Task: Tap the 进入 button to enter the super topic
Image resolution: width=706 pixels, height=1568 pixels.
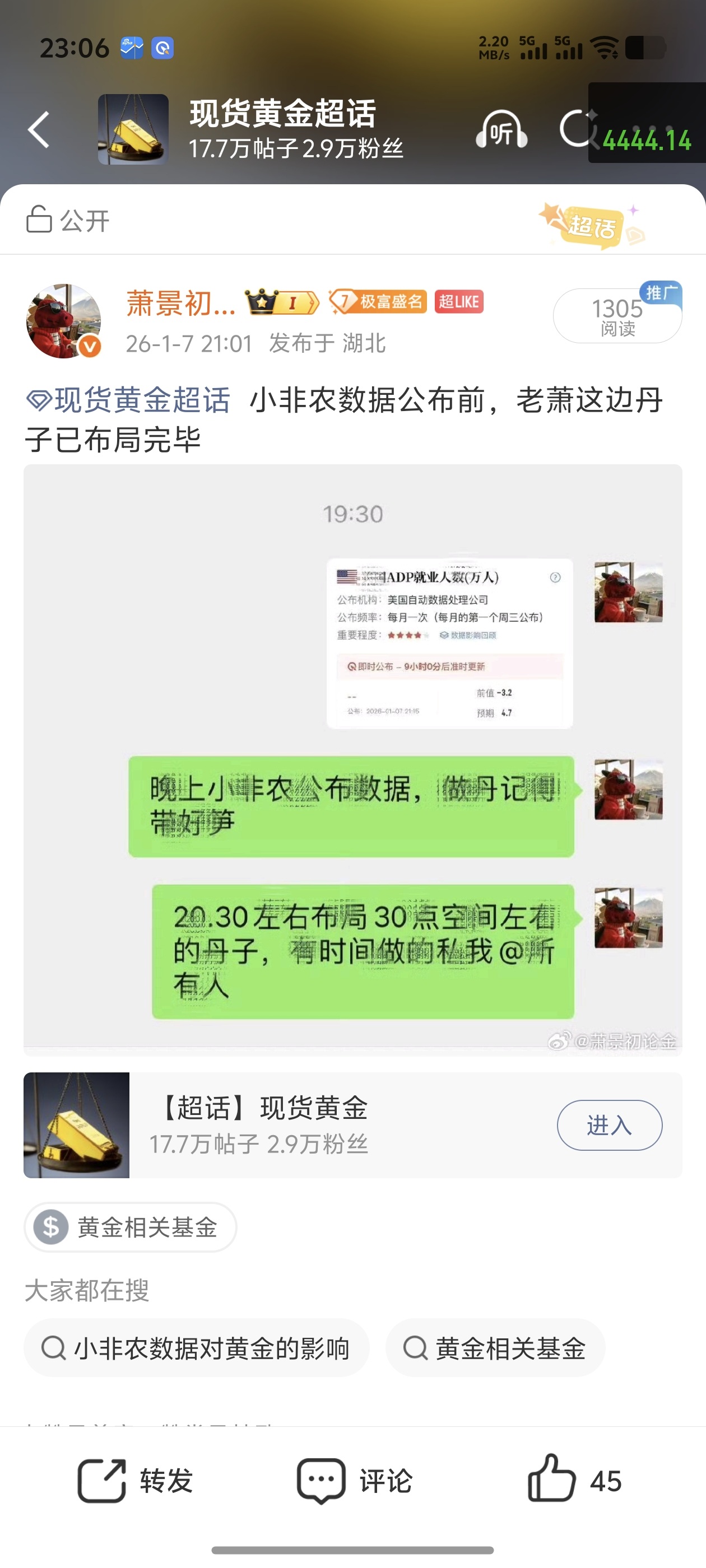Action: (609, 1126)
